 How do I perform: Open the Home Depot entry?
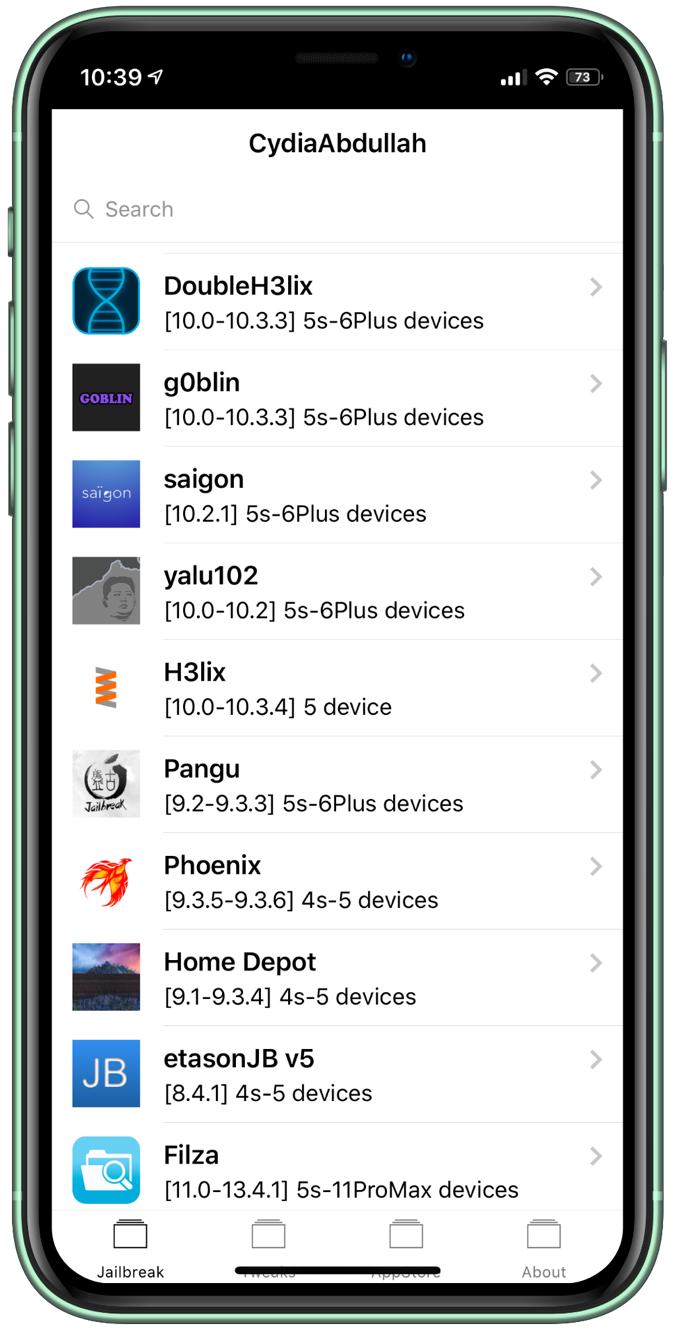(337, 977)
